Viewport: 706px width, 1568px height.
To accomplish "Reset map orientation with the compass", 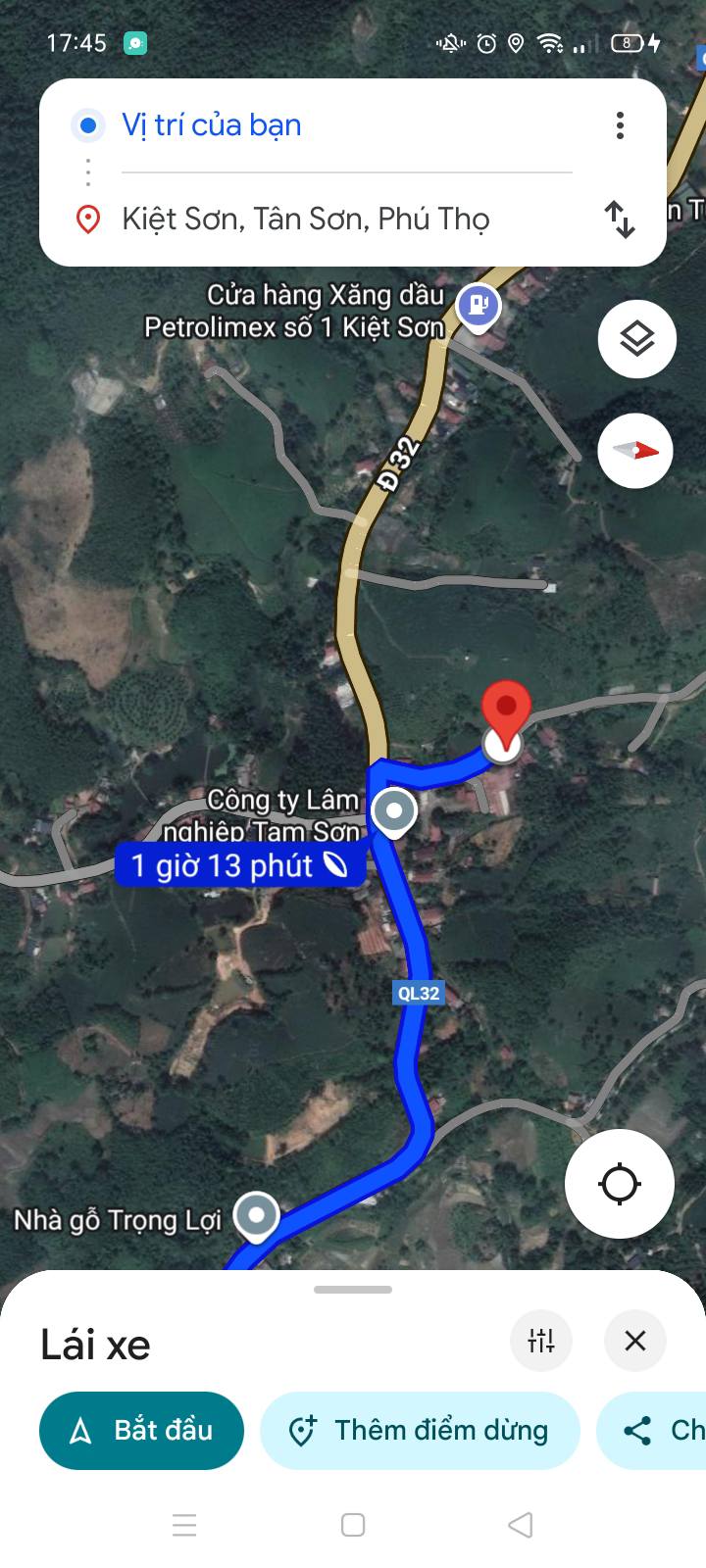I will (x=635, y=451).
